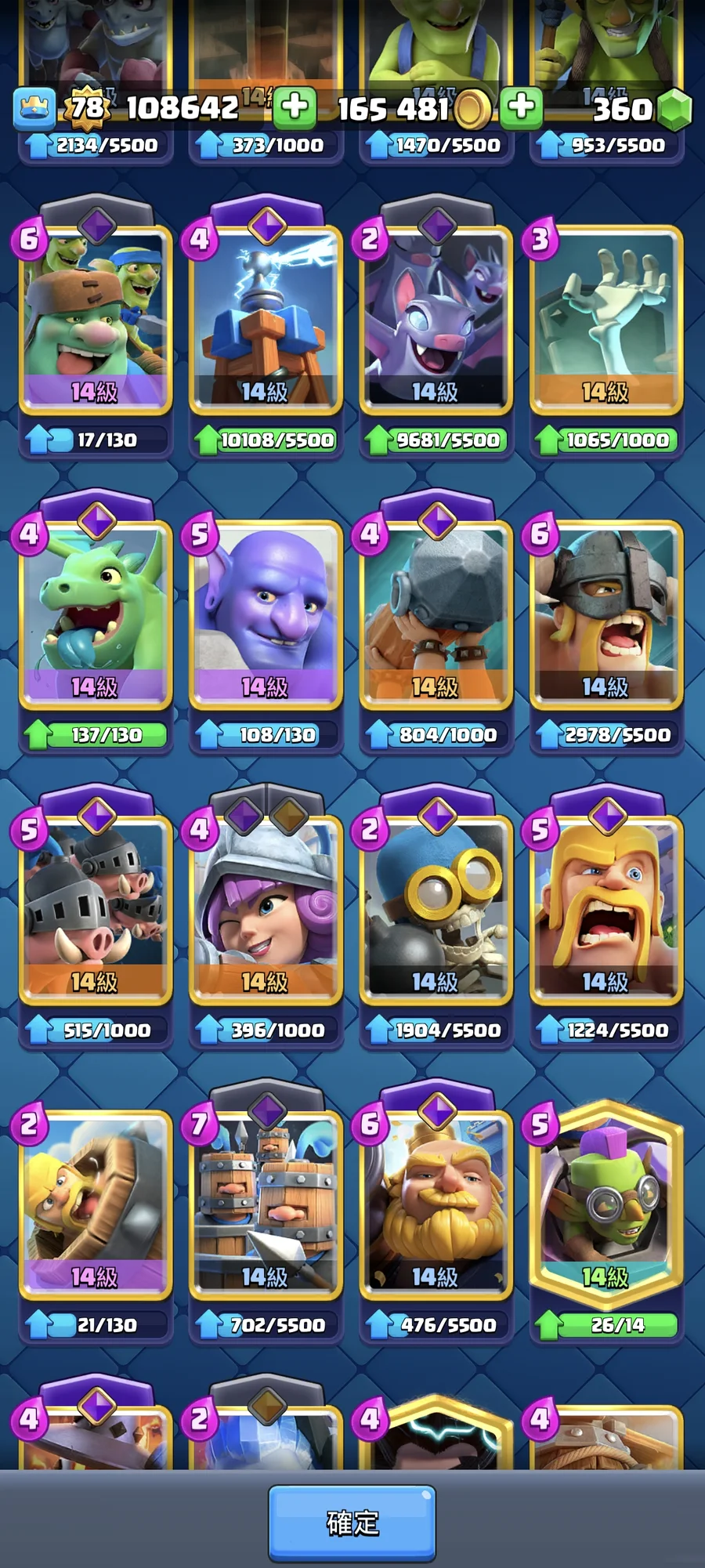The image size is (705, 1568).
Task: Open the Royal Recruits barrel card
Action: pyautogui.click(x=266, y=1203)
